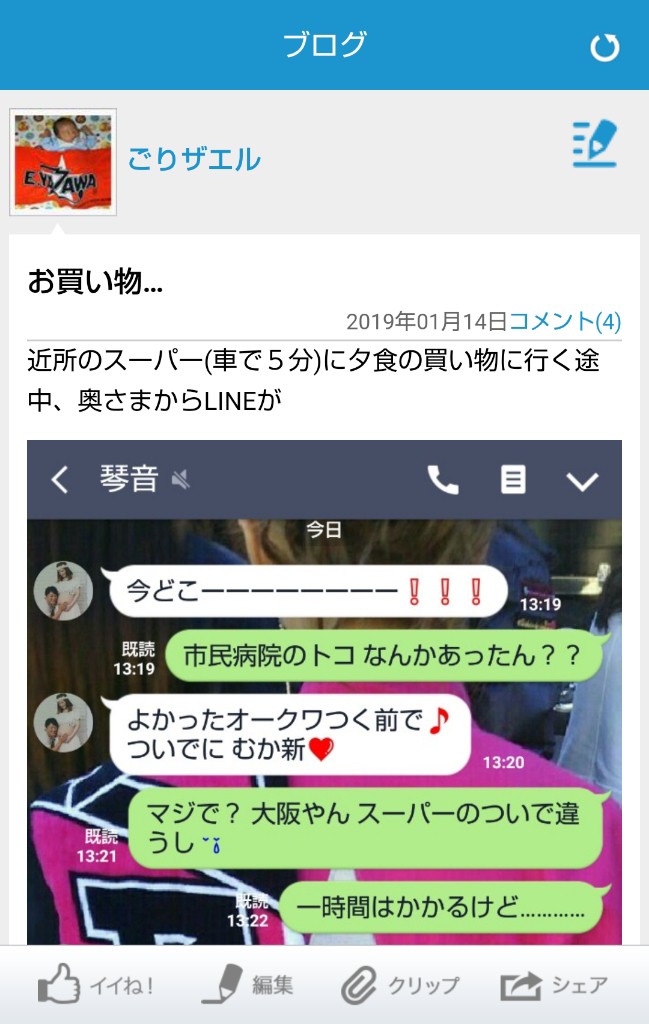View the コメント(4) comments link
This screenshot has width=649, height=1024.
point(565,322)
